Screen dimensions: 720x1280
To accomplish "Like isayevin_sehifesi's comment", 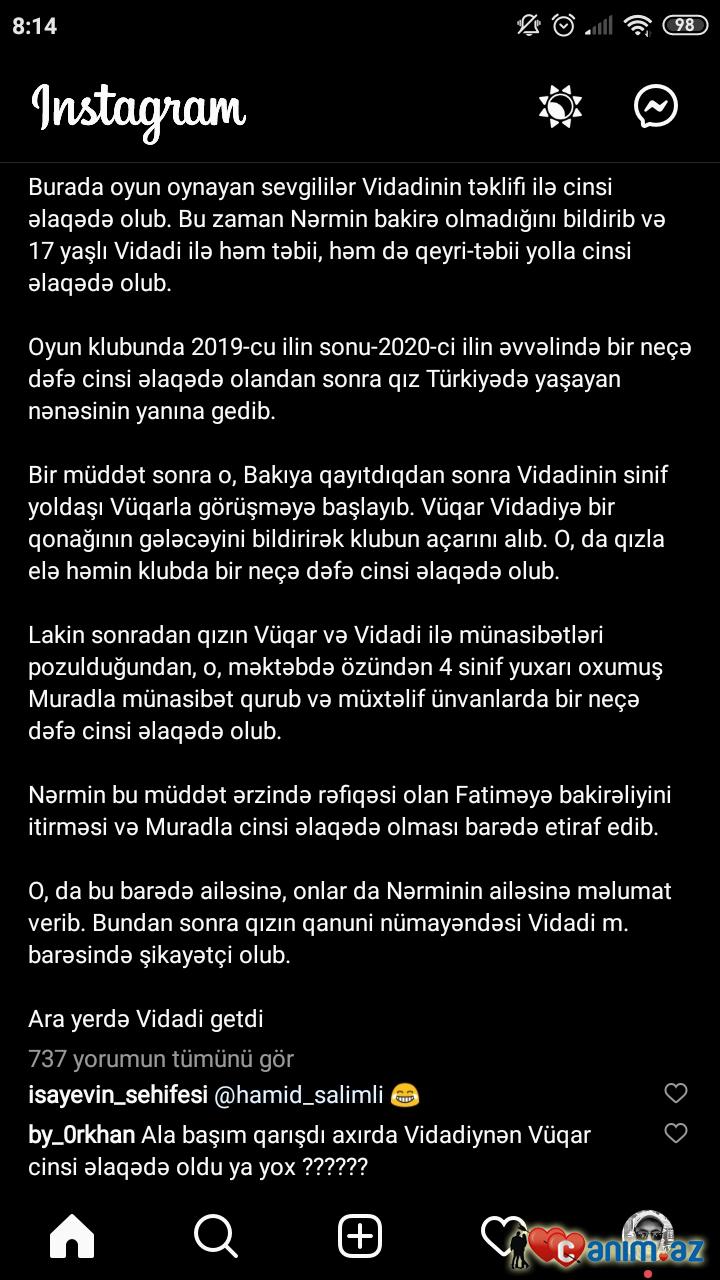I will (x=676, y=1093).
